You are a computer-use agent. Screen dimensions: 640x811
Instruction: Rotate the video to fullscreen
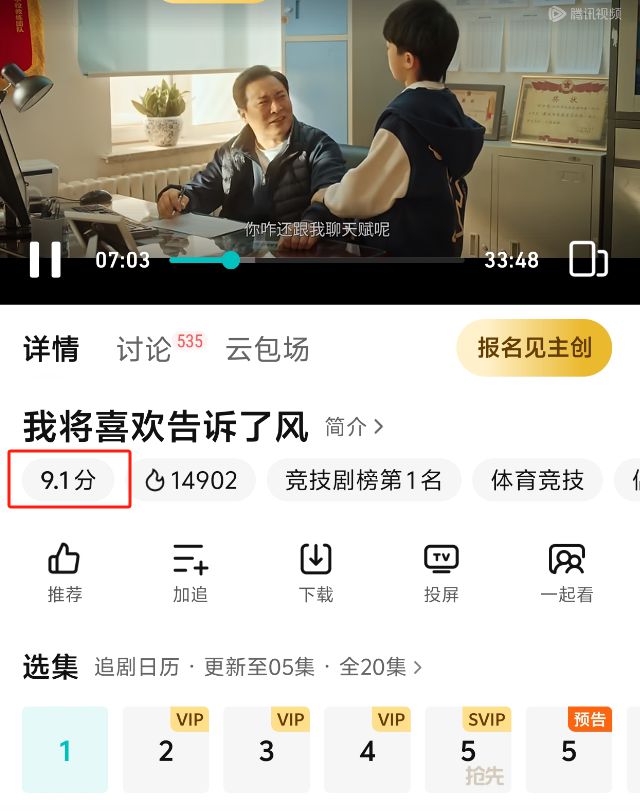tap(588, 260)
